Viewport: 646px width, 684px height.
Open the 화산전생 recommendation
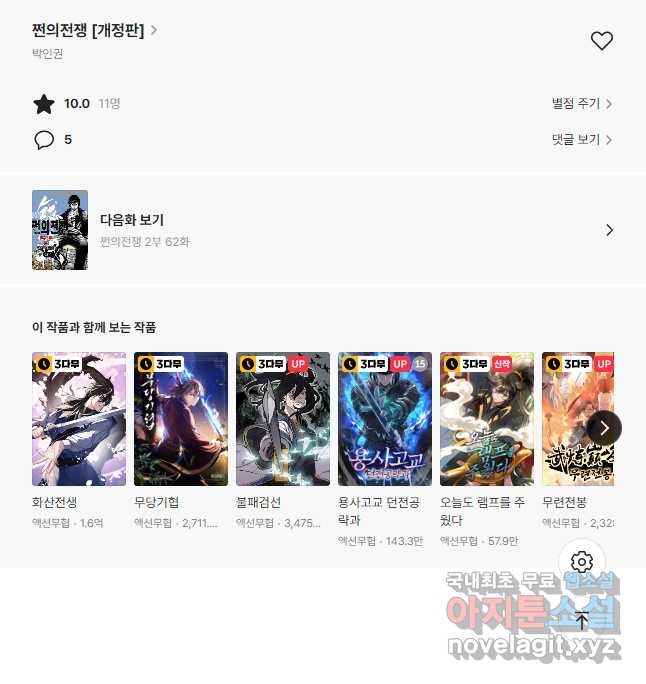click(x=79, y=419)
